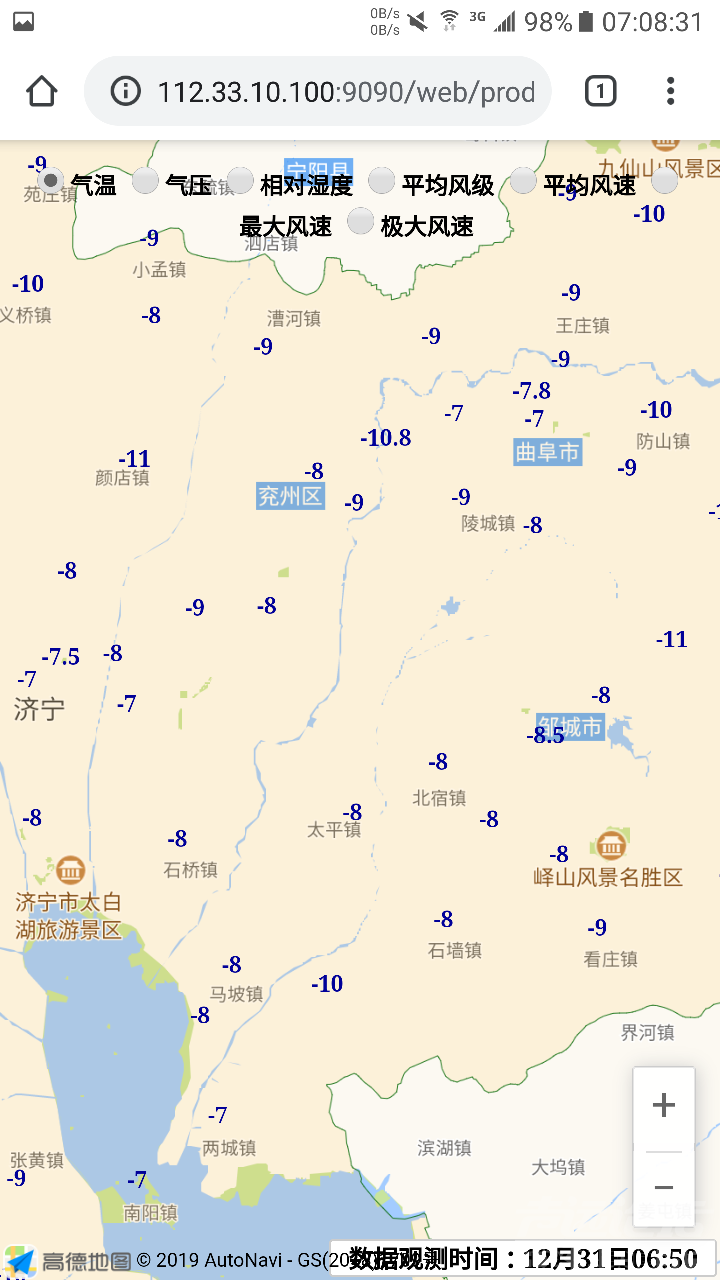This screenshot has height=1280, width=720.
Task: Switch to 平均风级 view
Action: click(x=381, y=180)
